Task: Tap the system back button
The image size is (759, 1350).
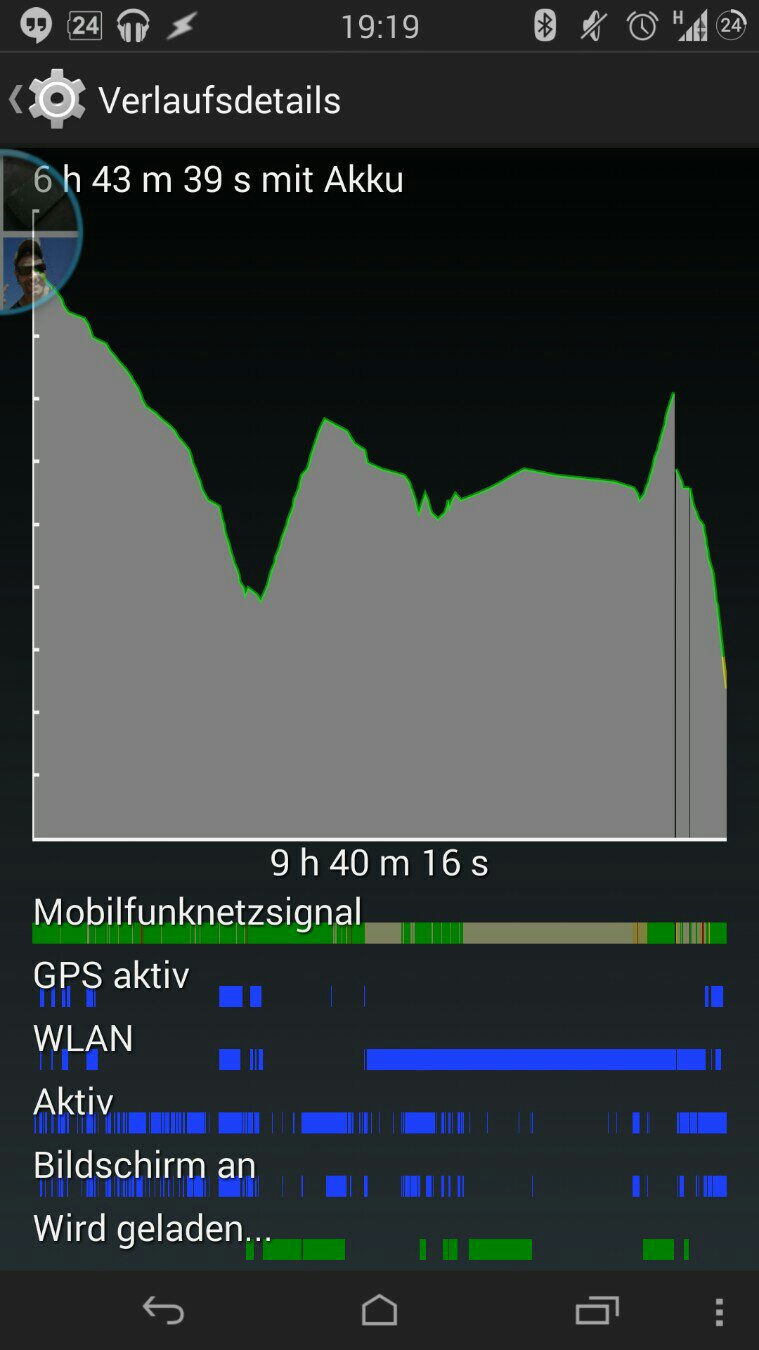Action: tap(163, 1310)
